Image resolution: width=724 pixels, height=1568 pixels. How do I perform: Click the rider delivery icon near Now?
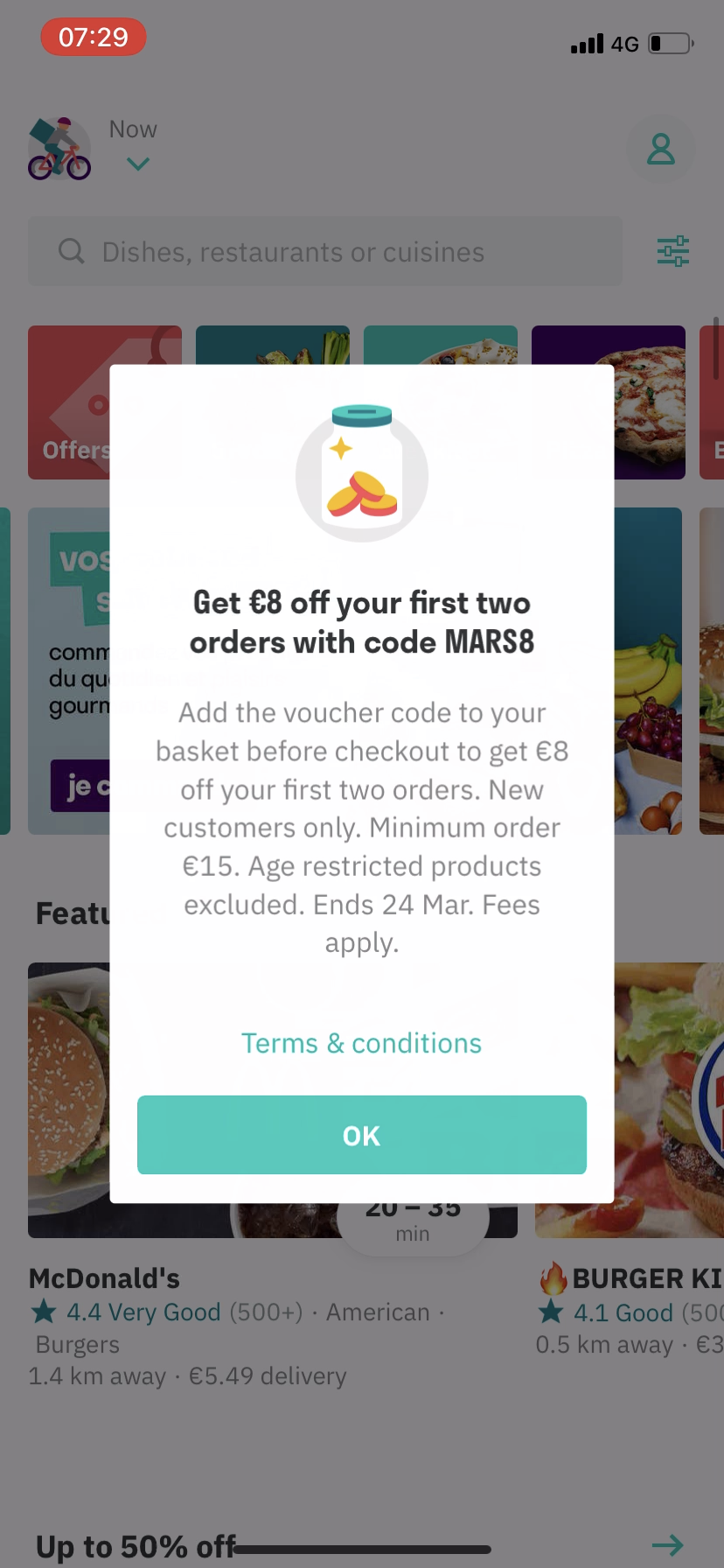pyautogui.click(x=59, y=149)
